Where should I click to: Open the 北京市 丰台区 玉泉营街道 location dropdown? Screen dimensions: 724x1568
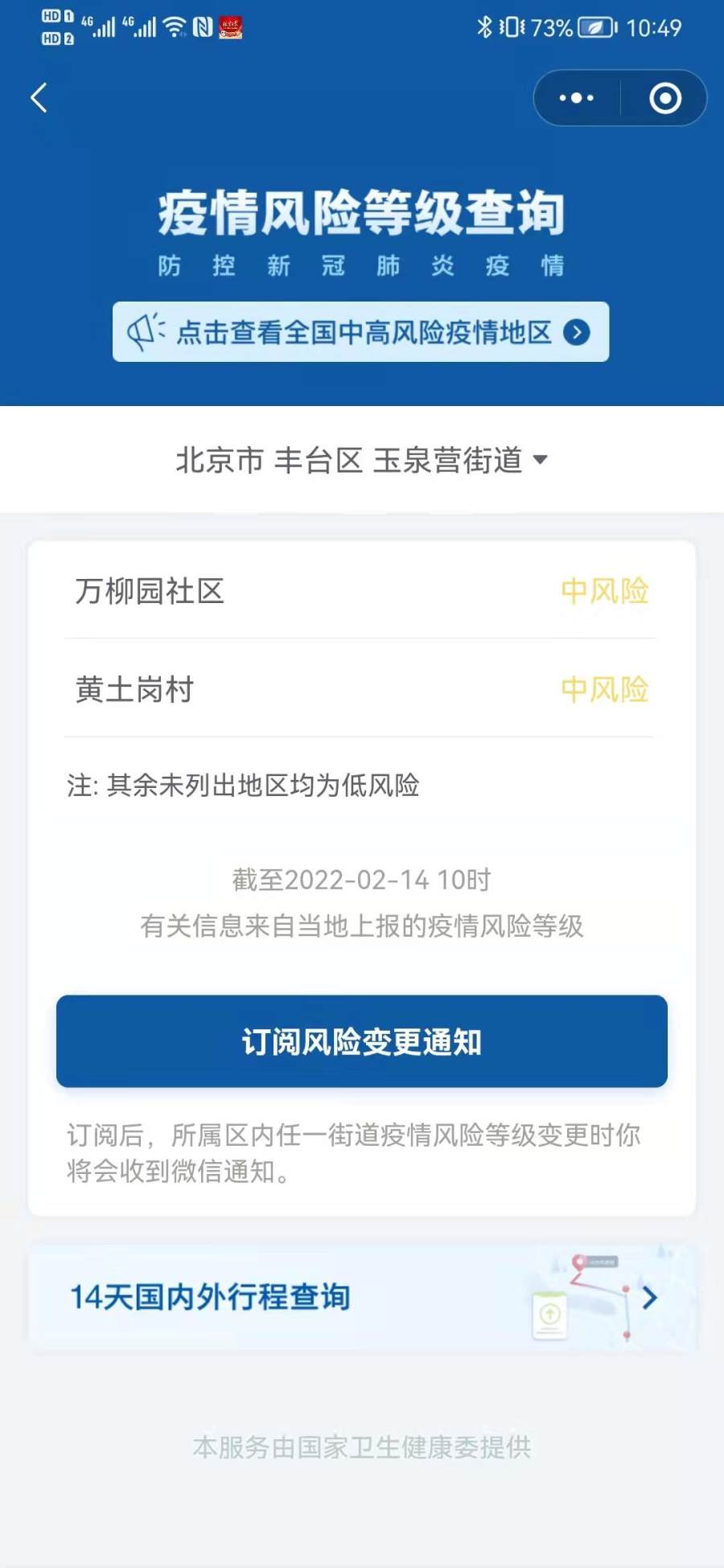tap(361, 460)
